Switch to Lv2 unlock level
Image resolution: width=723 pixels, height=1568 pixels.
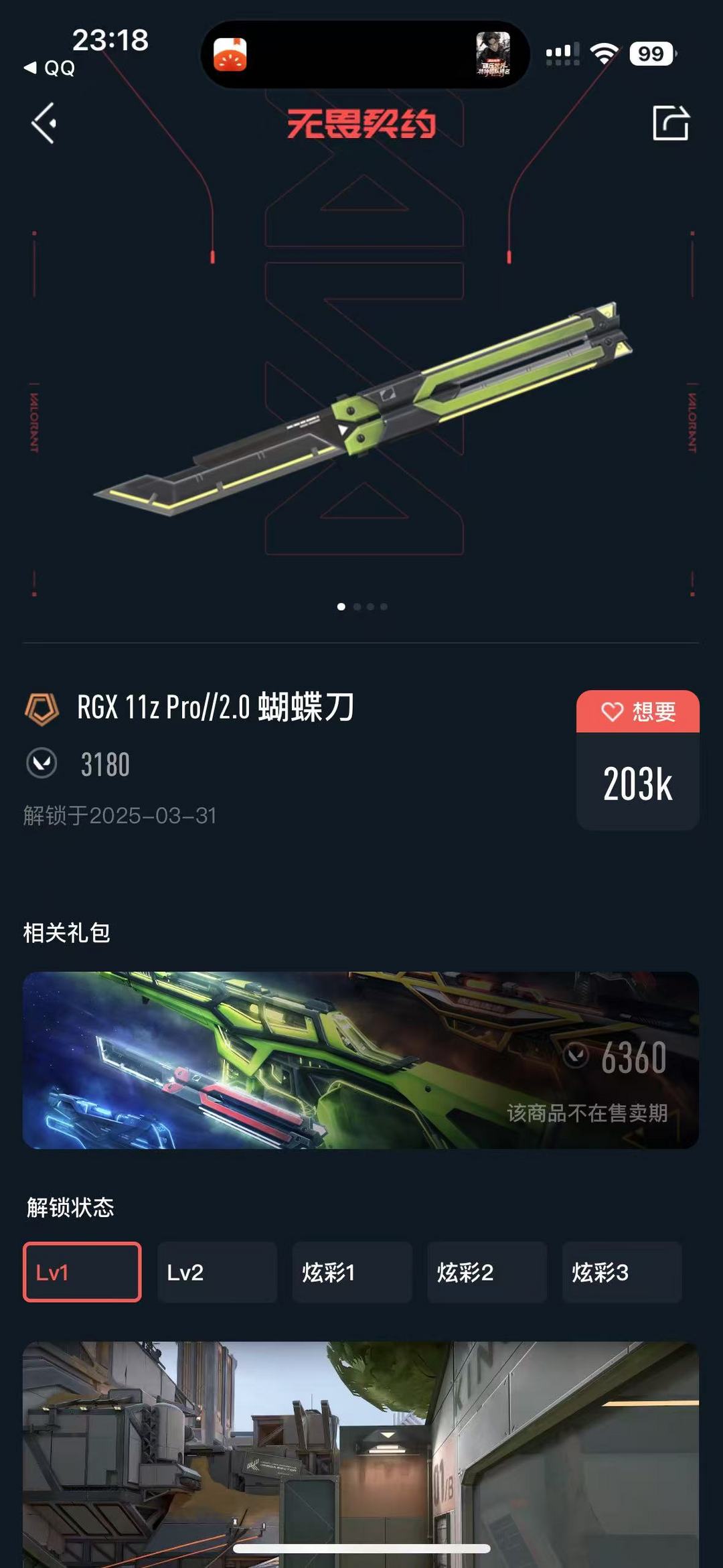tap(217, 1272)
